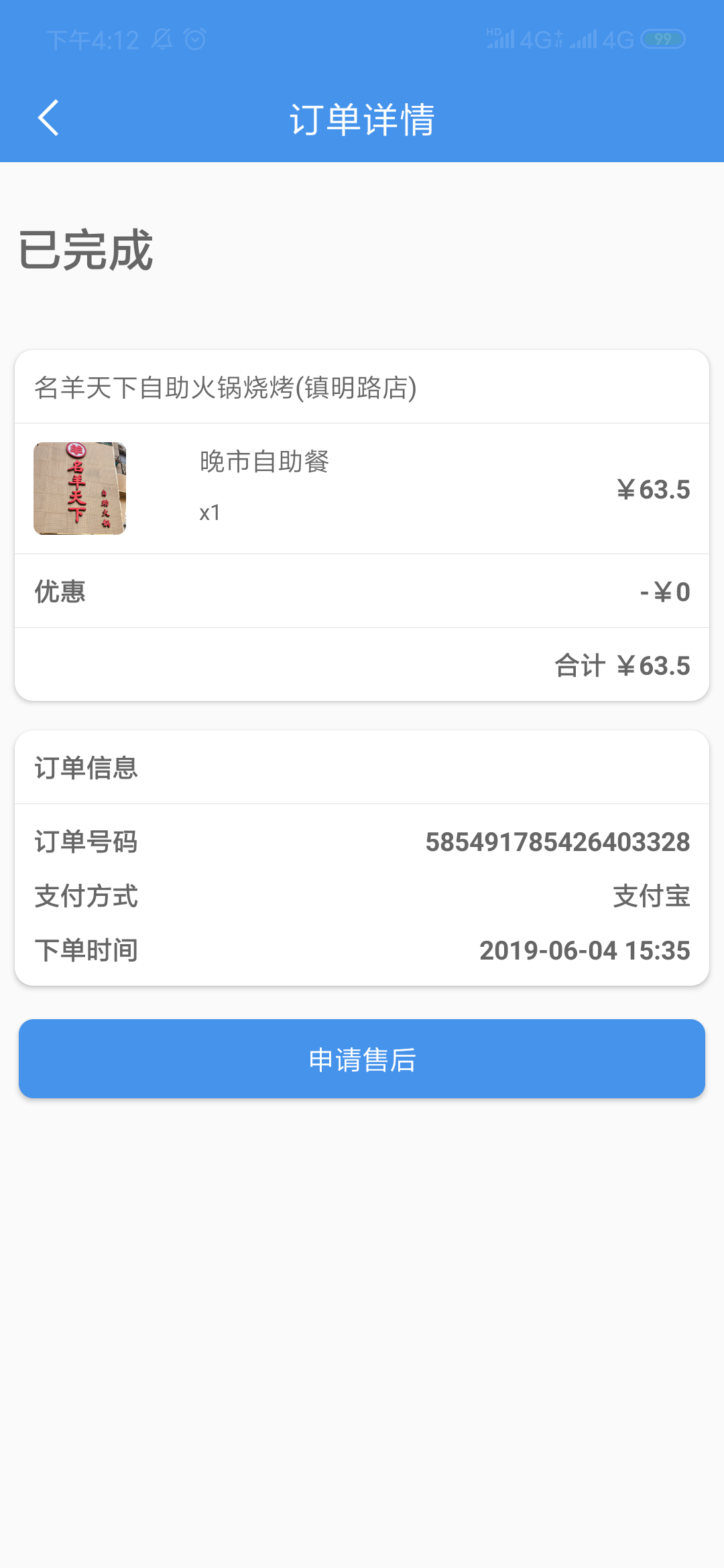Go back from order details

point(49,119)
